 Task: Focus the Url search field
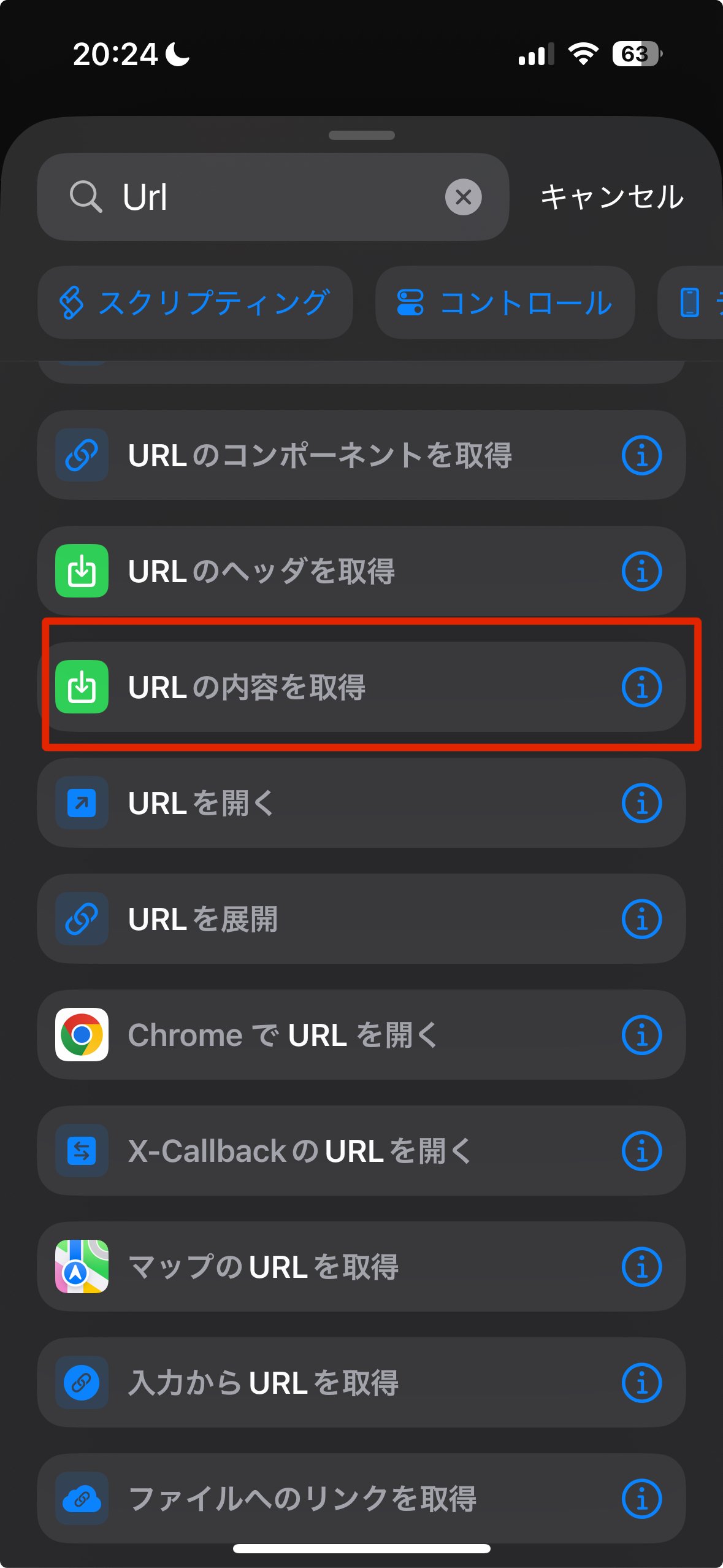pos(273,197)
